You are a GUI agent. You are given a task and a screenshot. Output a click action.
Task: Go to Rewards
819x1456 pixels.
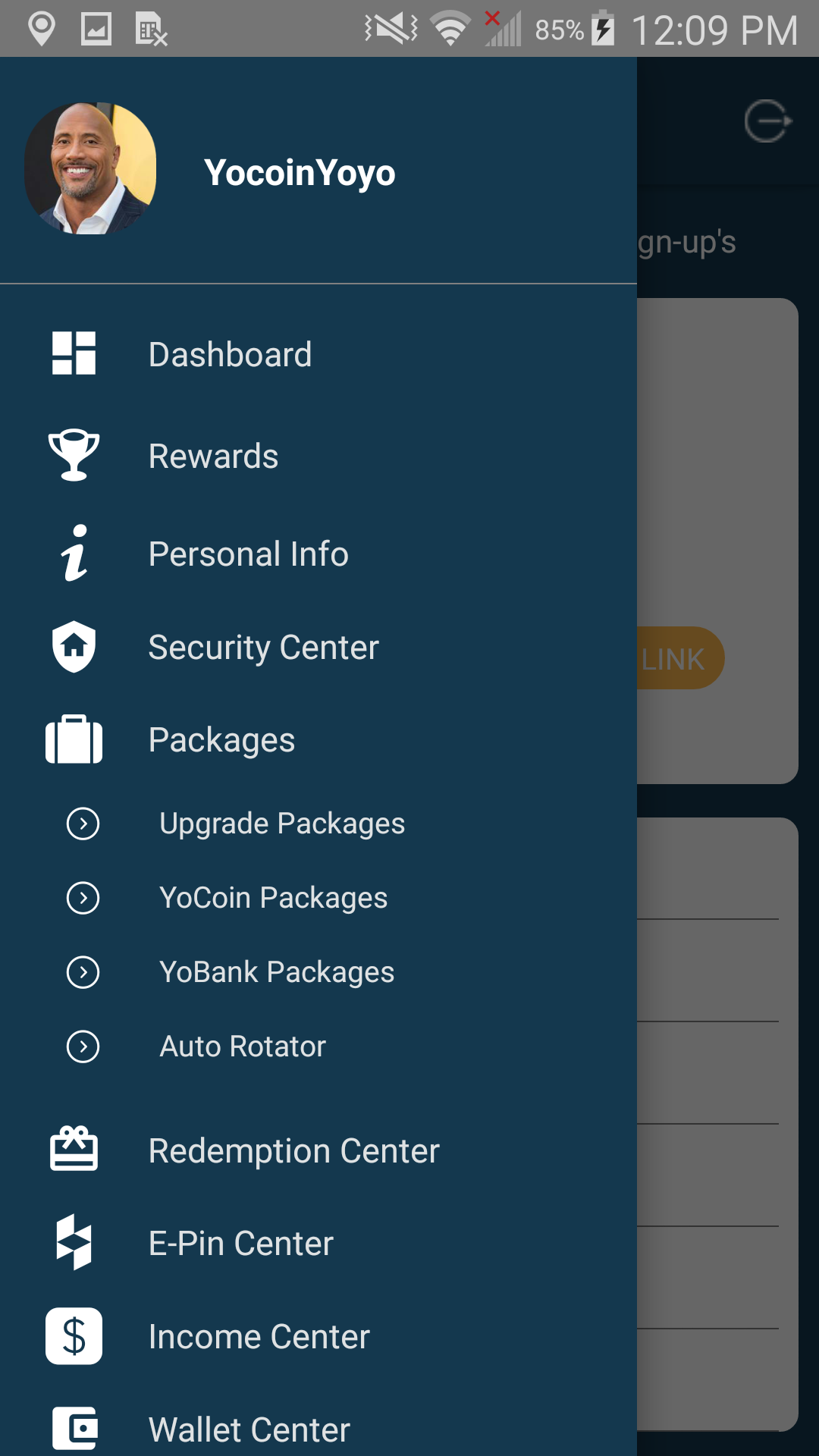click(213, 456)
